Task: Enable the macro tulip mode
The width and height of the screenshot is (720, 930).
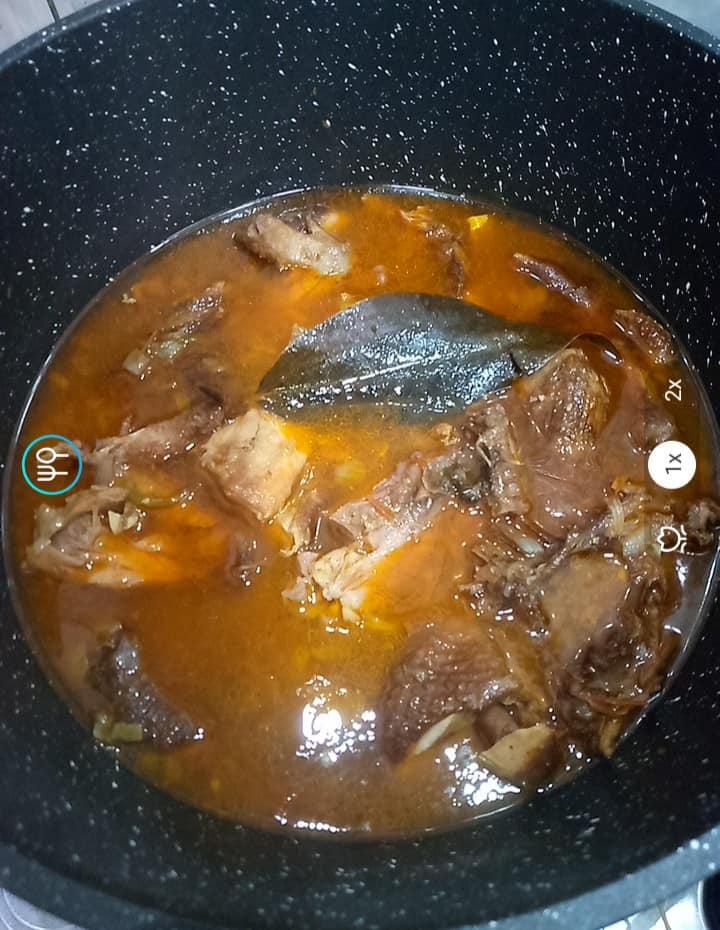Action: pos(671,538)
